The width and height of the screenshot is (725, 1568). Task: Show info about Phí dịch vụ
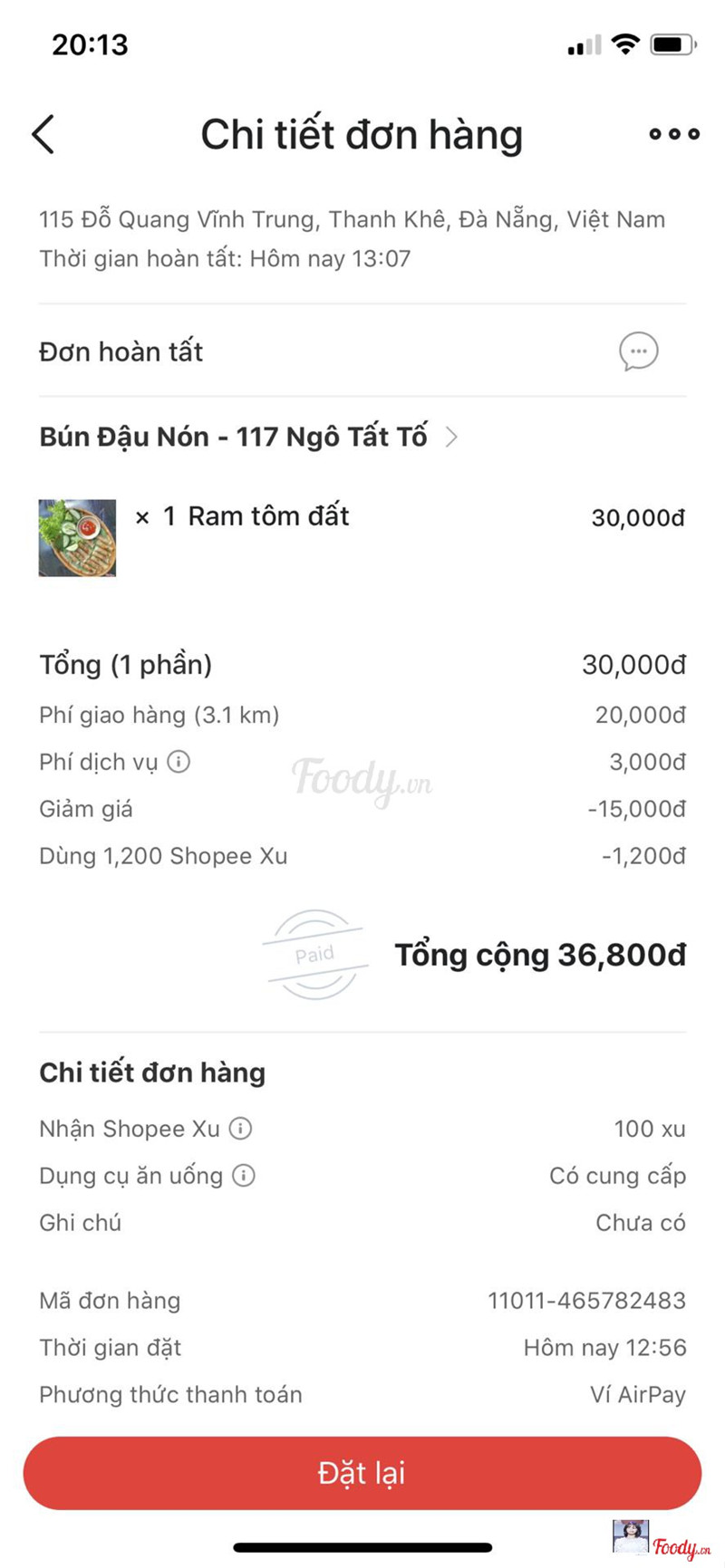(179, 762)
